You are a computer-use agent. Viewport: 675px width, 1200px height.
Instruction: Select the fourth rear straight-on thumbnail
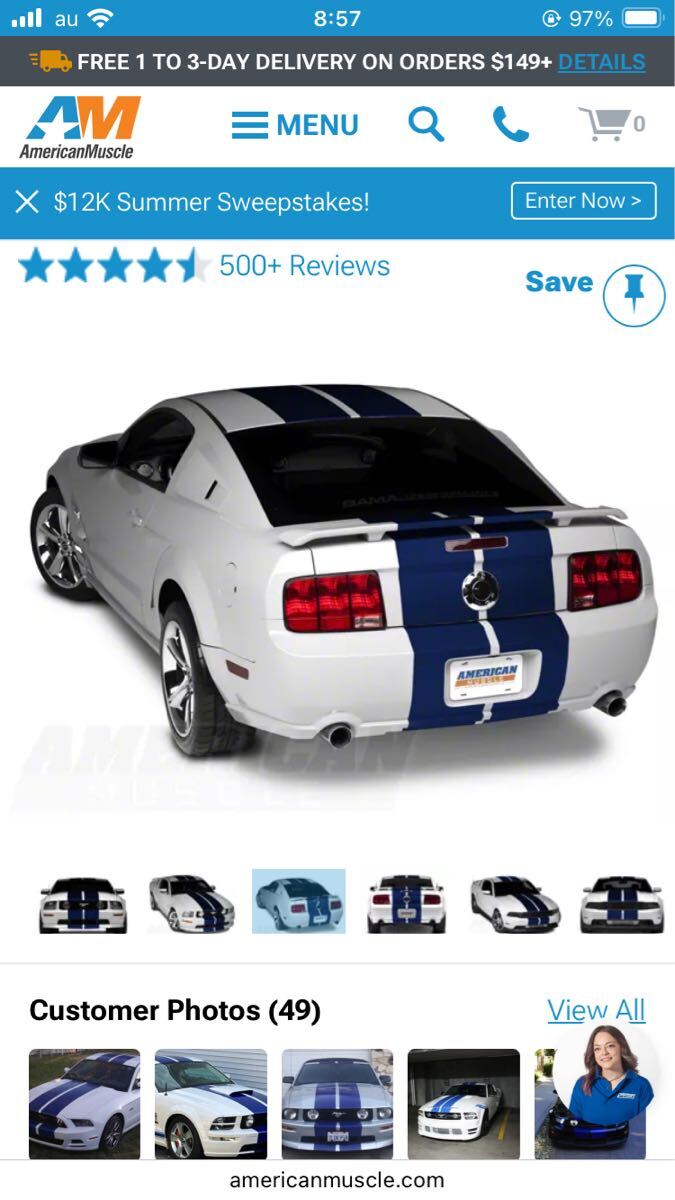[405, 903]
